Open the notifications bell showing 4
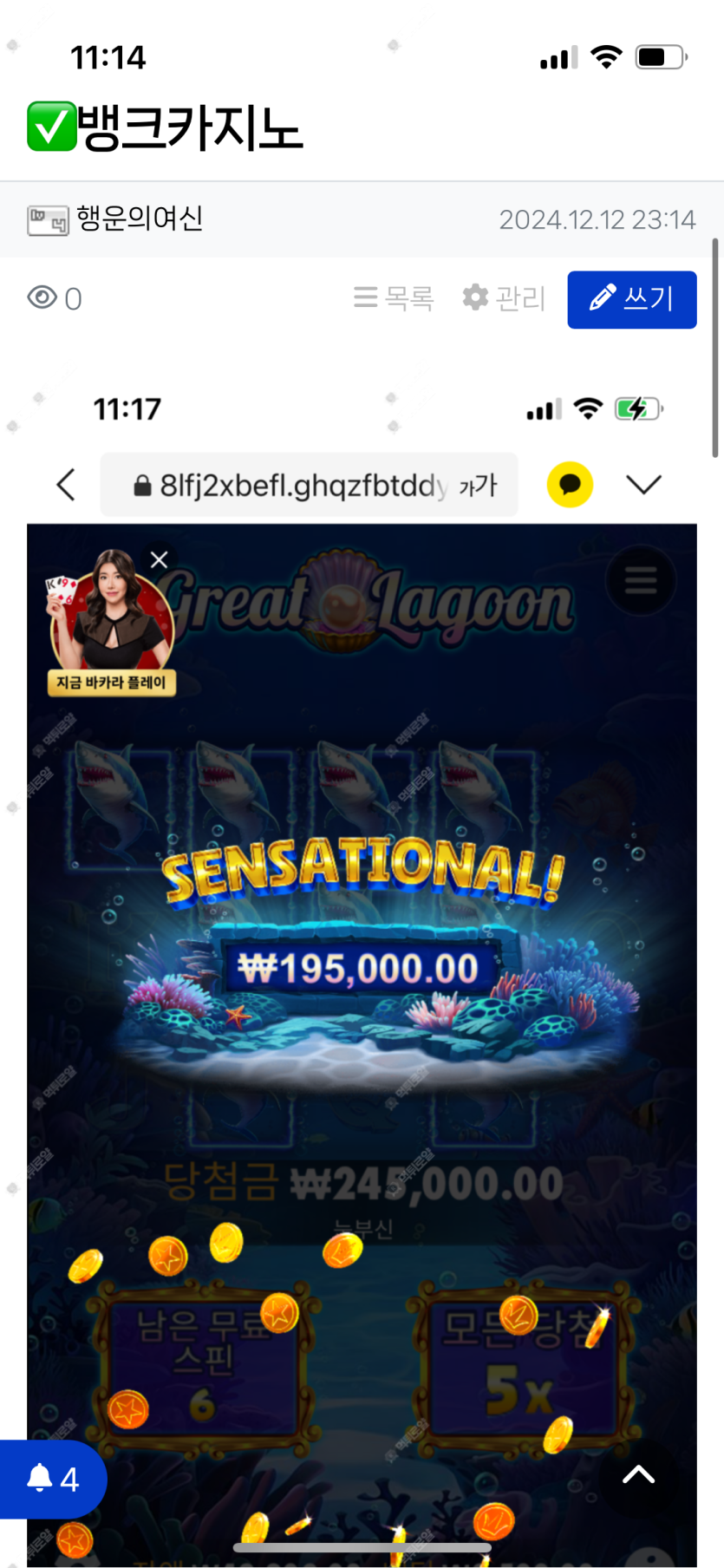The width and height of the screenshot is (724, 1568). 53,1478
